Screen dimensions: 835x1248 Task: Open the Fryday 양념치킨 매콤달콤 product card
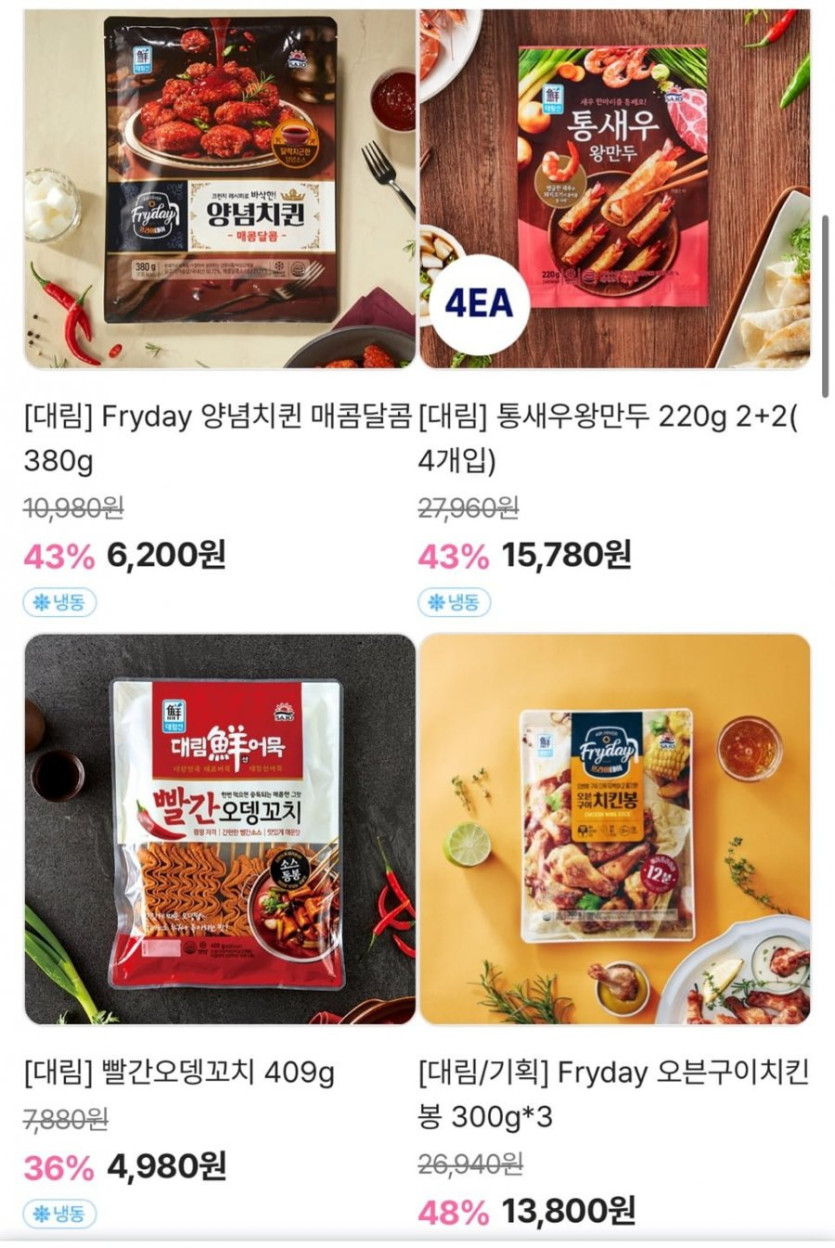(x=219, y=190)
